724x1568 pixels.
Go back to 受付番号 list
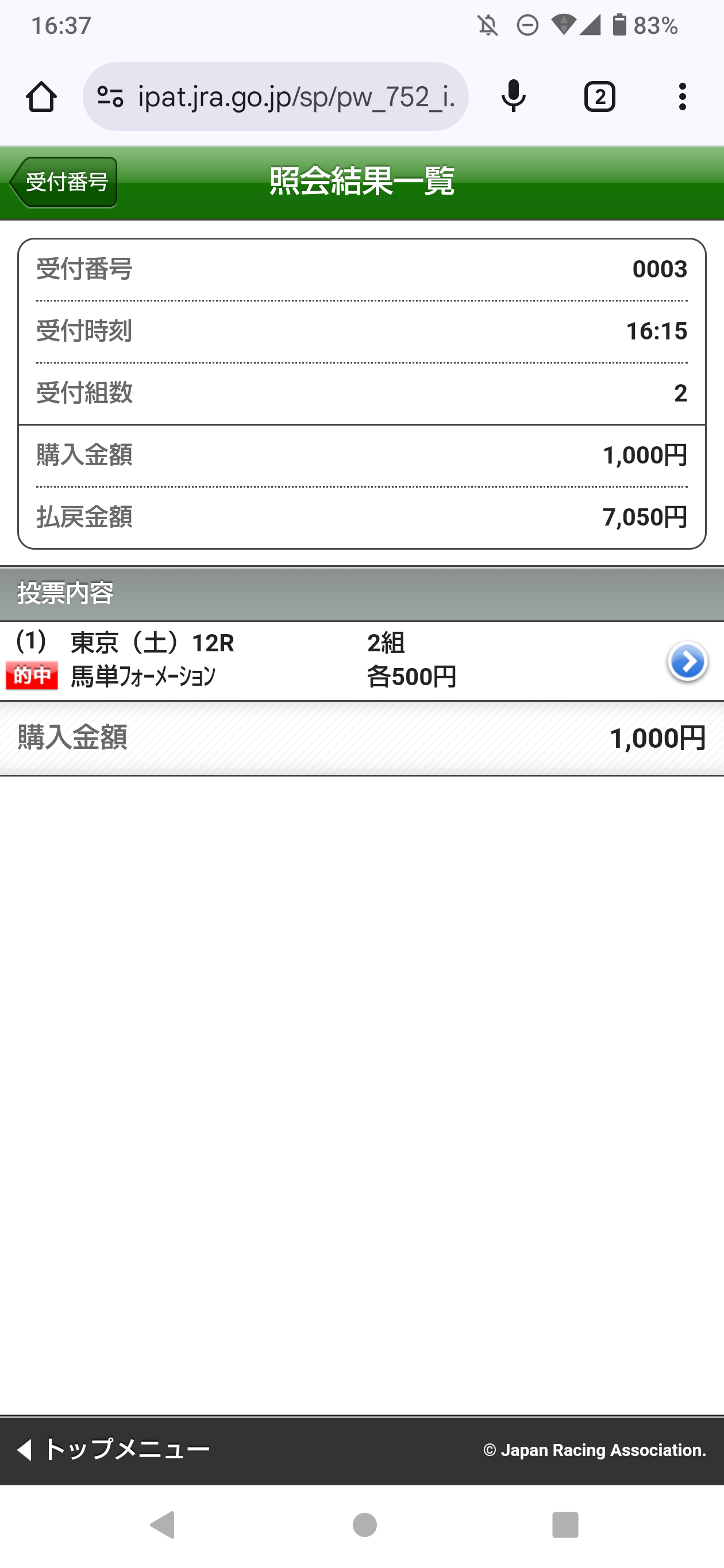click(63, 182)
